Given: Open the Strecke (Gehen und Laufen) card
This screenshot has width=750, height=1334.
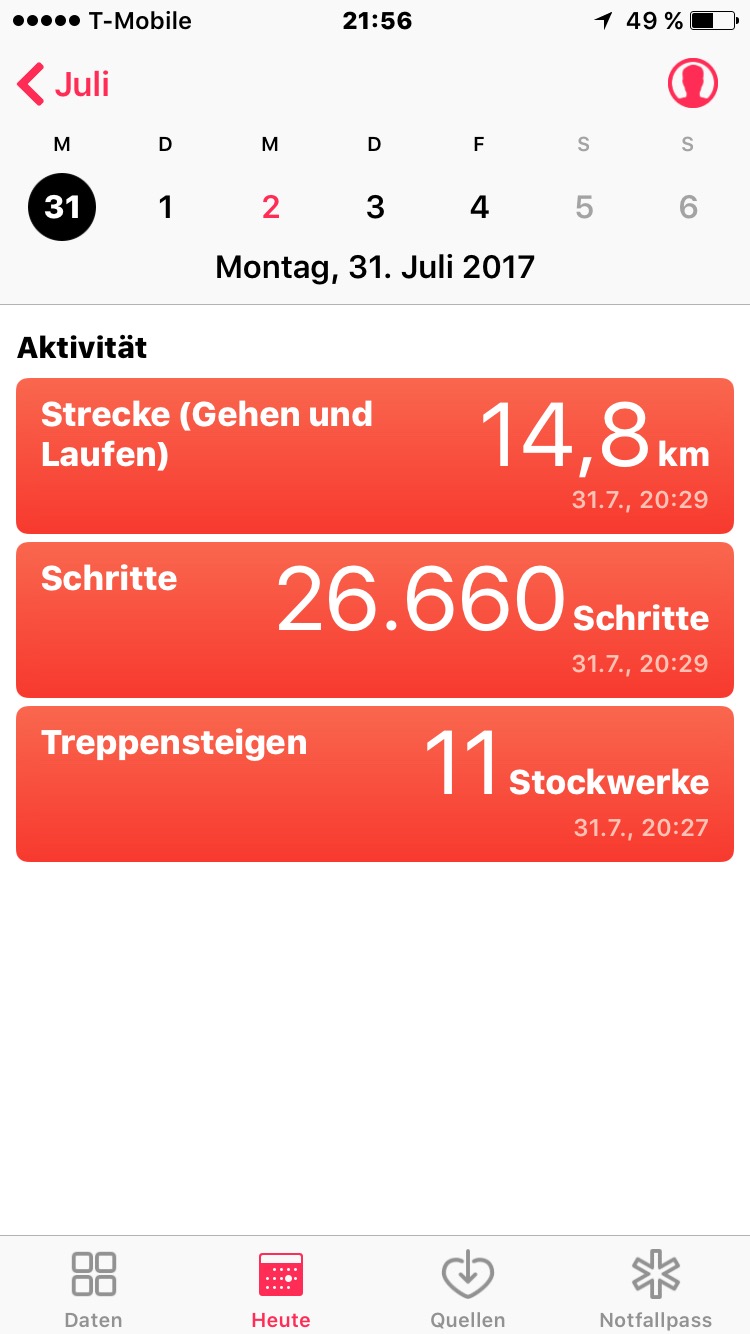Looking at the screenshot, I should tap(375, 456).
